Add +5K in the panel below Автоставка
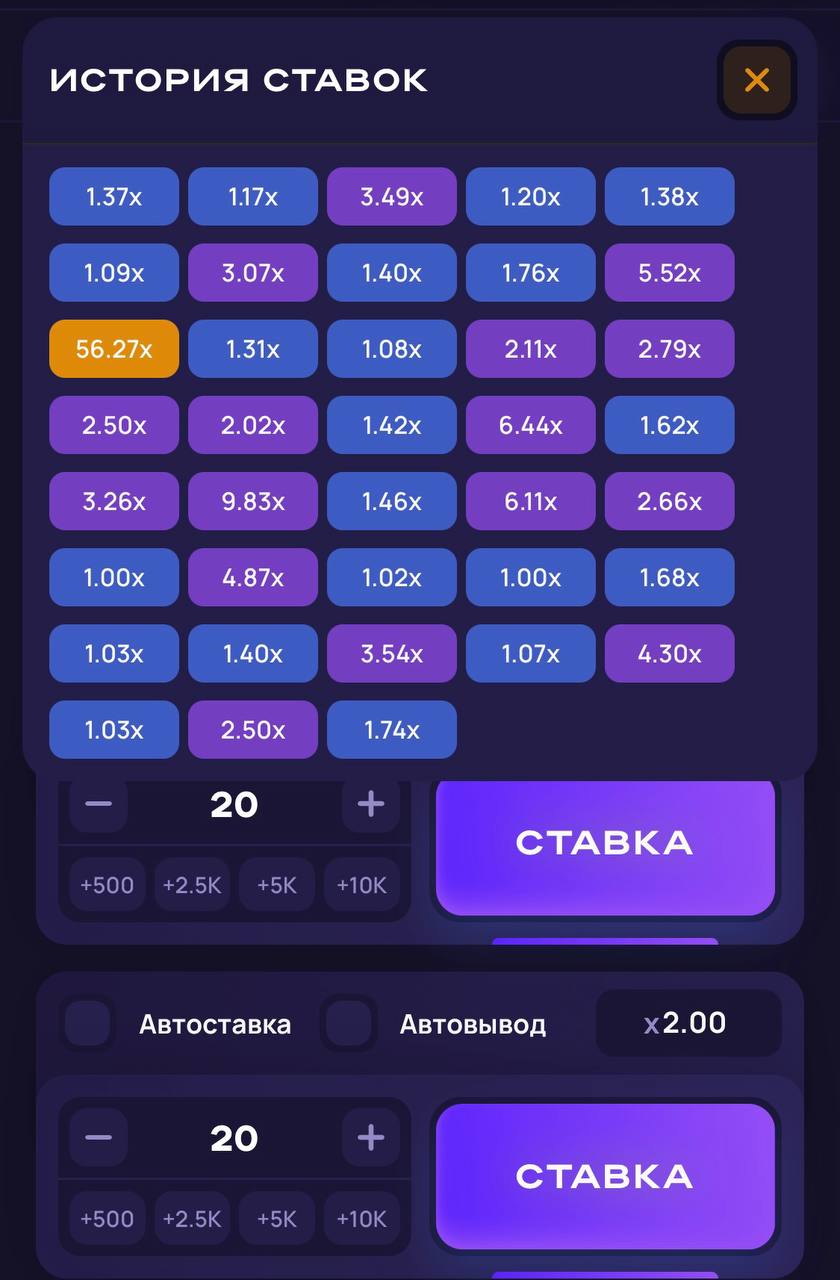 click(277, 1219)
